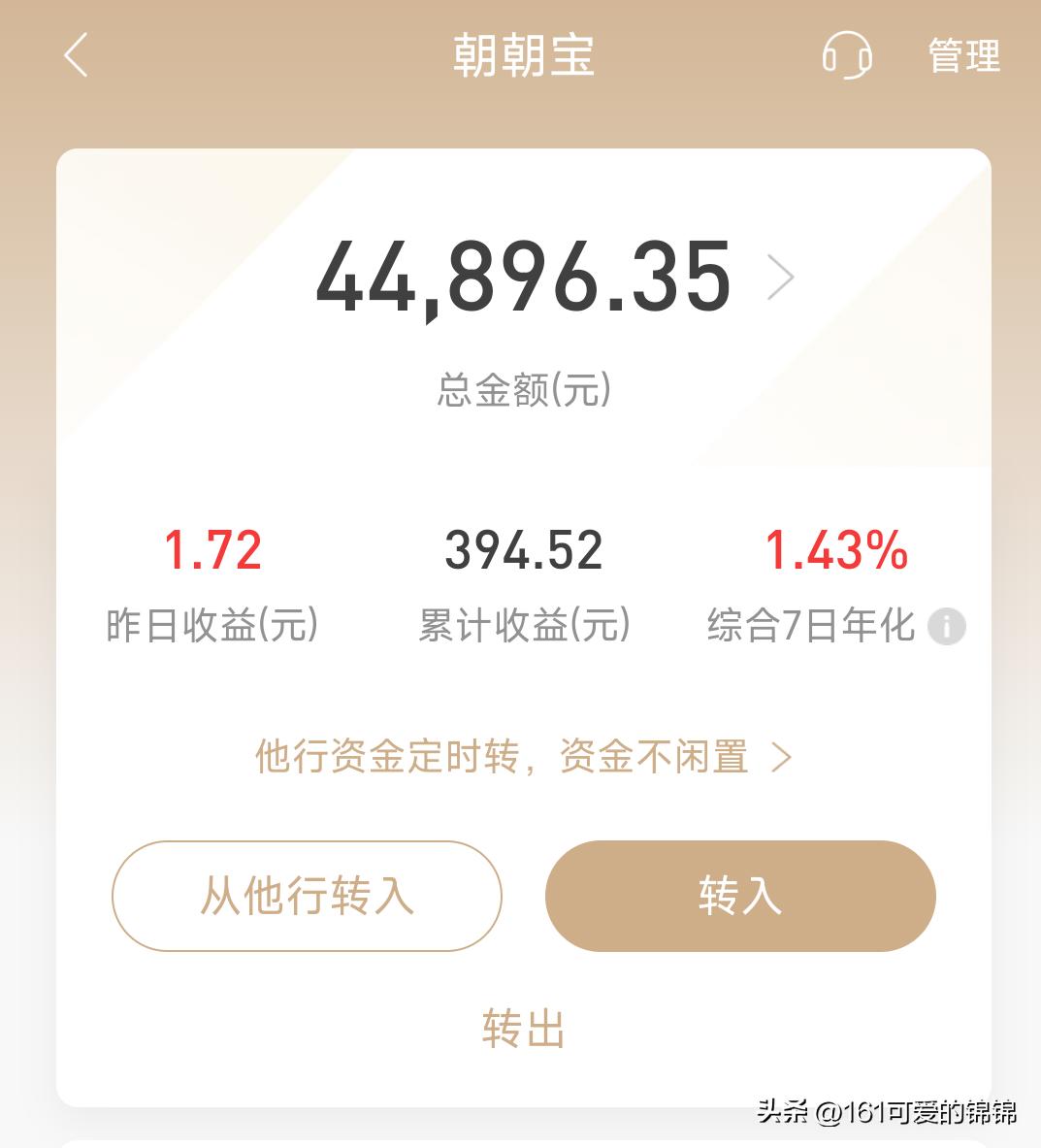Viewport: 1041px width, 1148px height.
Task: Select the 累计收益(元) label
Action: tap(522, 627)
